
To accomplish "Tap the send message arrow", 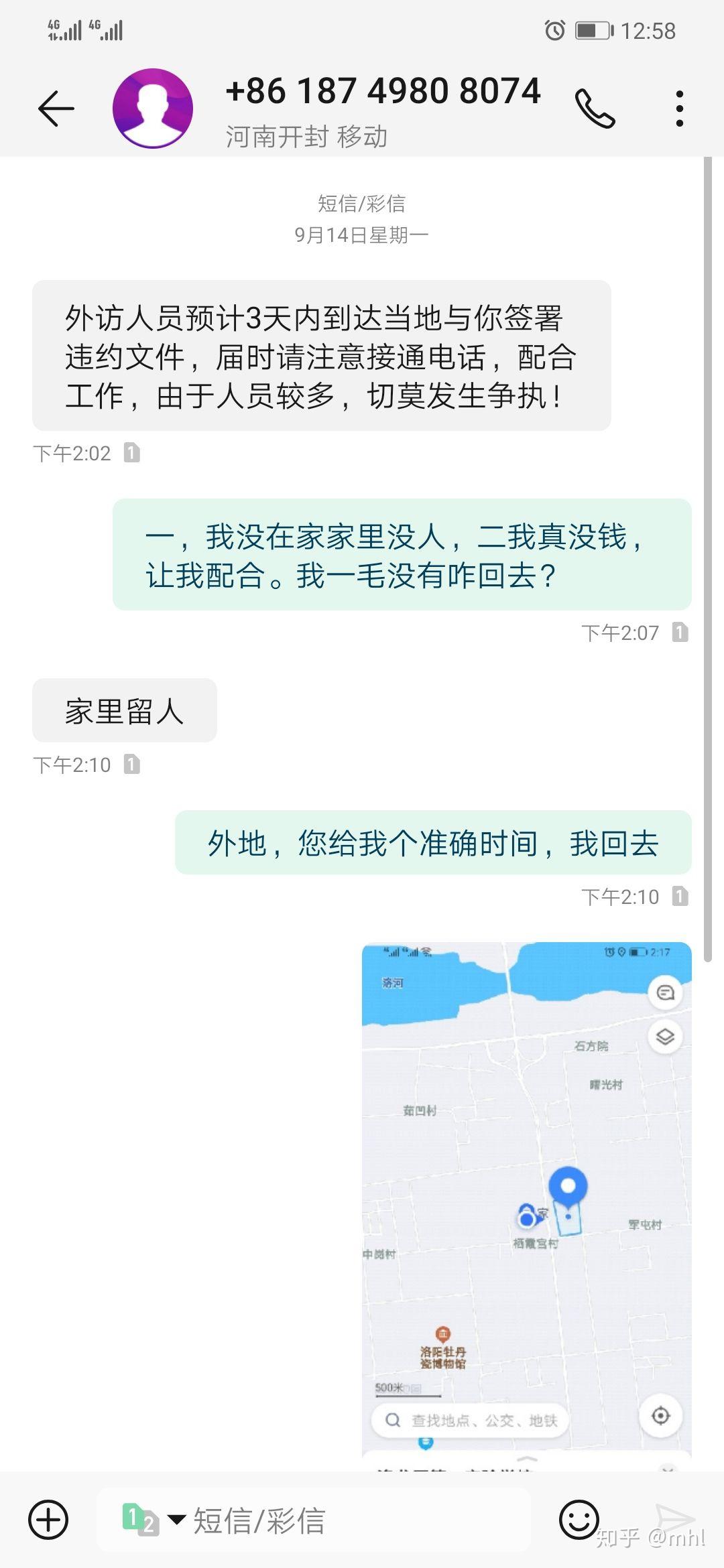I will 676,1518.
